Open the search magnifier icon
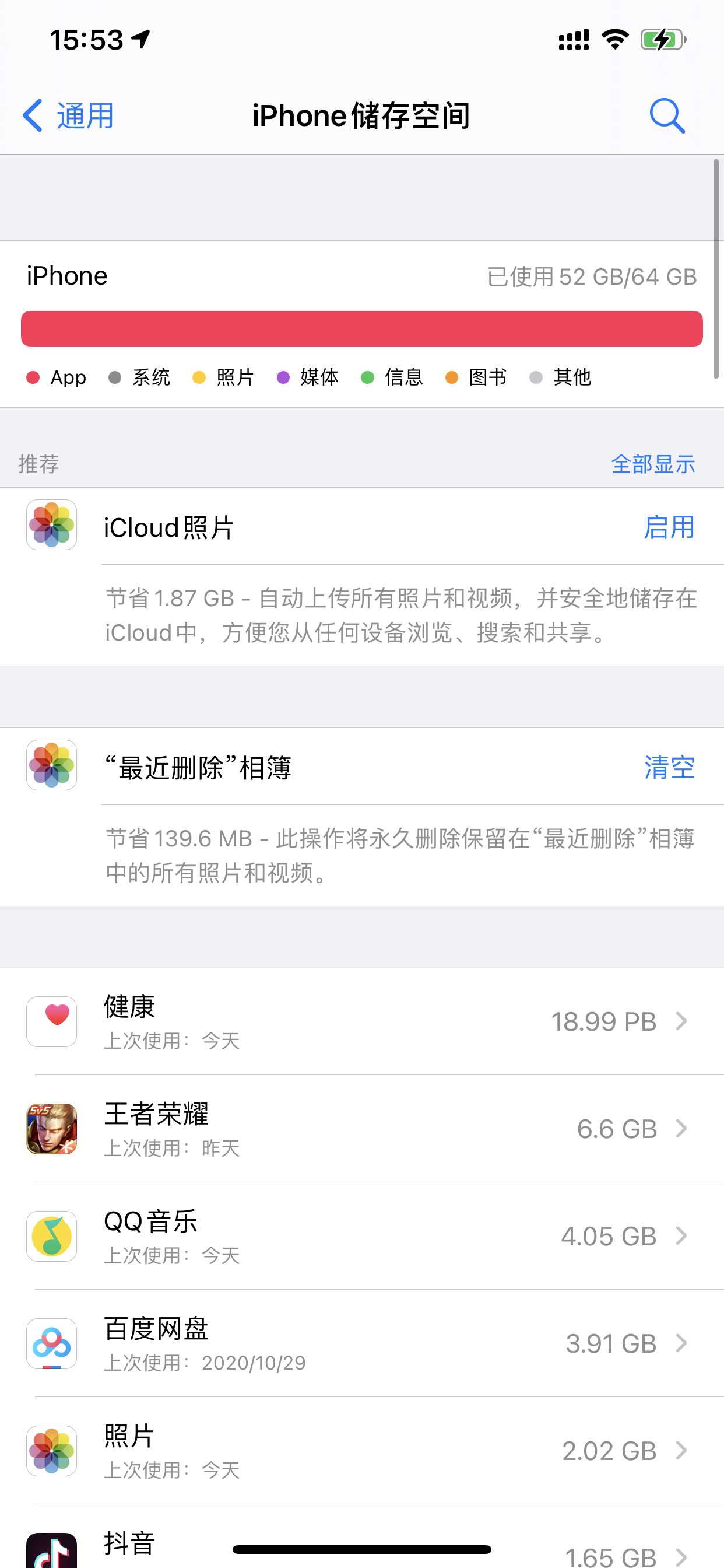The width and height of the screenshot is (724, 1568). click(x=667, y=116)
